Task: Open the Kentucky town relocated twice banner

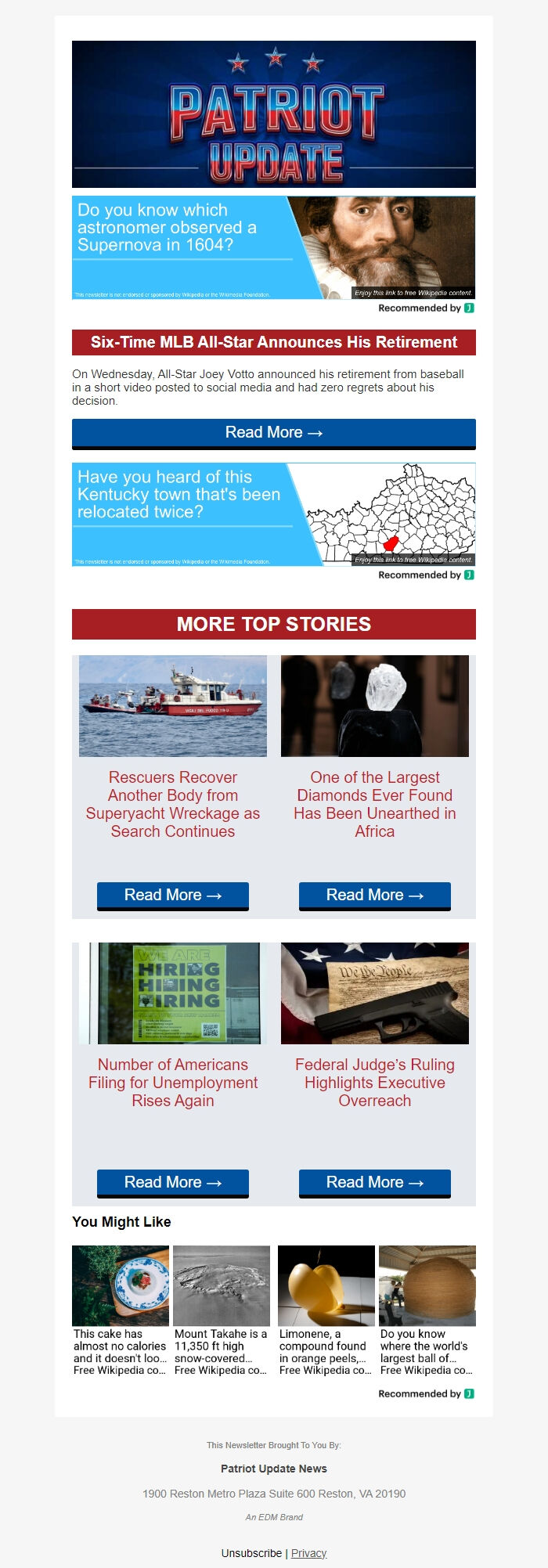Action: pyautogui.click(x=273, y=514)
